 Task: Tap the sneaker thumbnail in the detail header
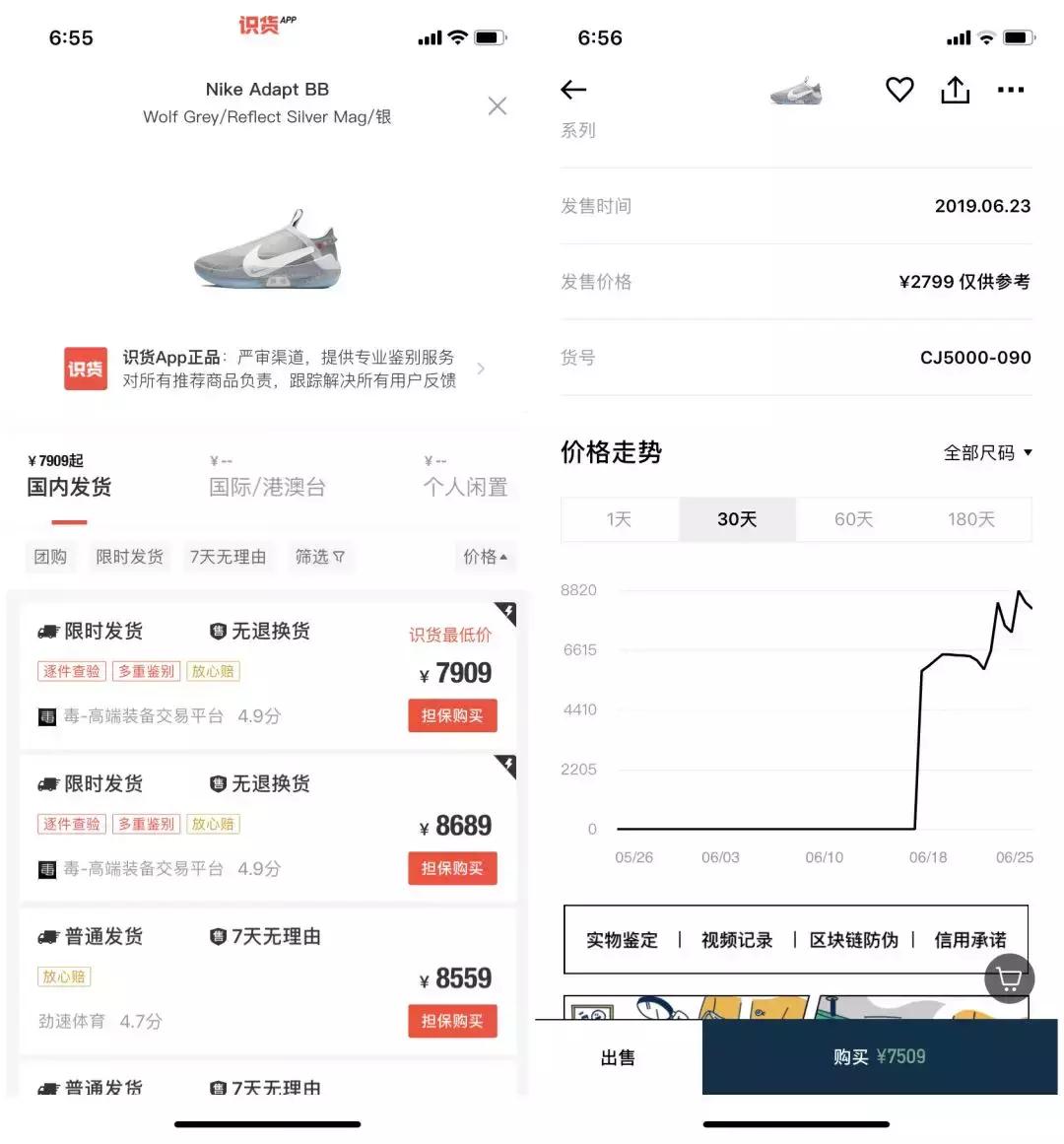(x=796, y=90)
